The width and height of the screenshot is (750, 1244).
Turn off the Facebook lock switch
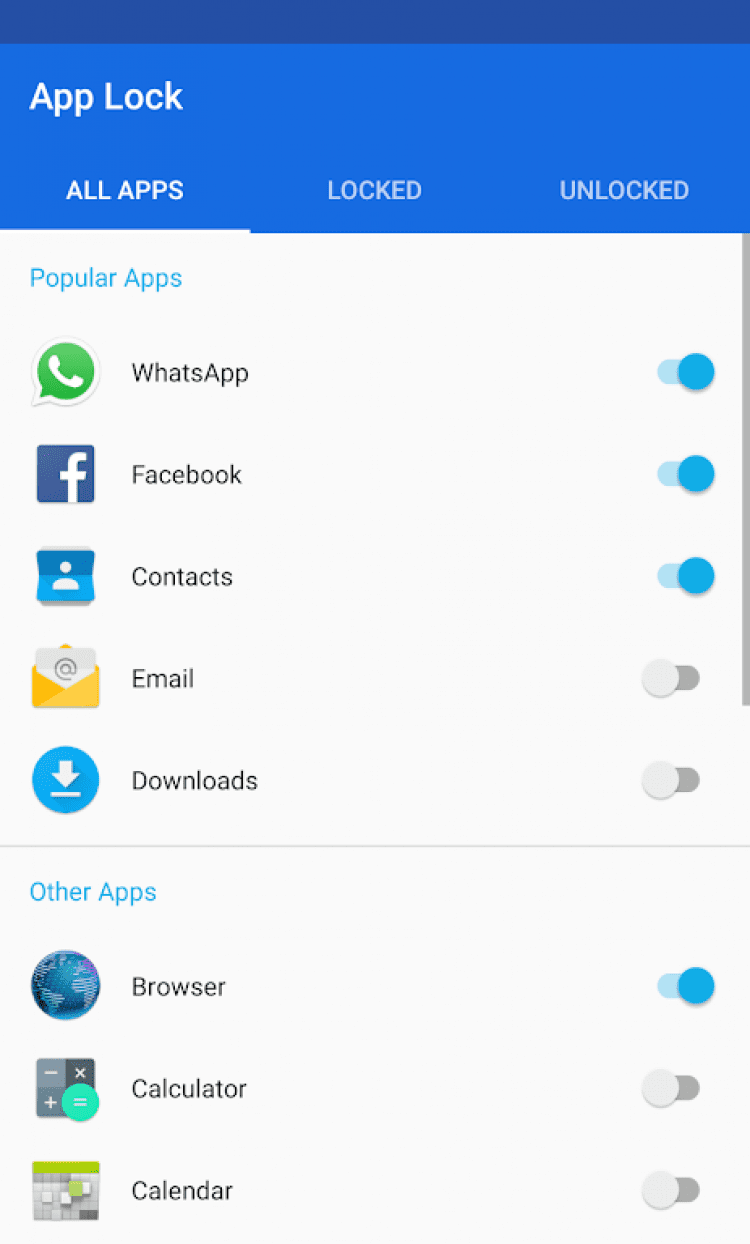point(685,474)
